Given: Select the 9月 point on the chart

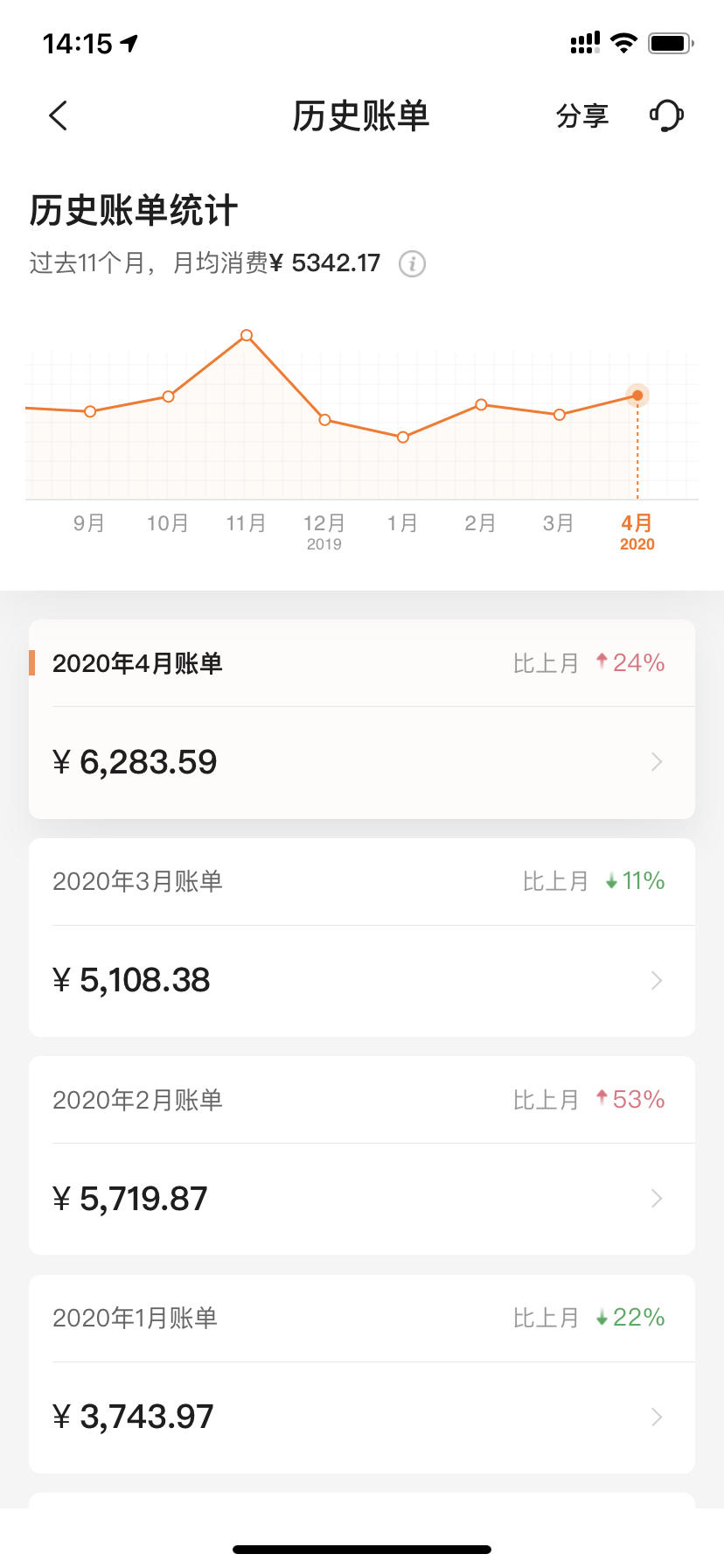Looking at the screenshot, I should pyautogui.click(x=90, y=411).
